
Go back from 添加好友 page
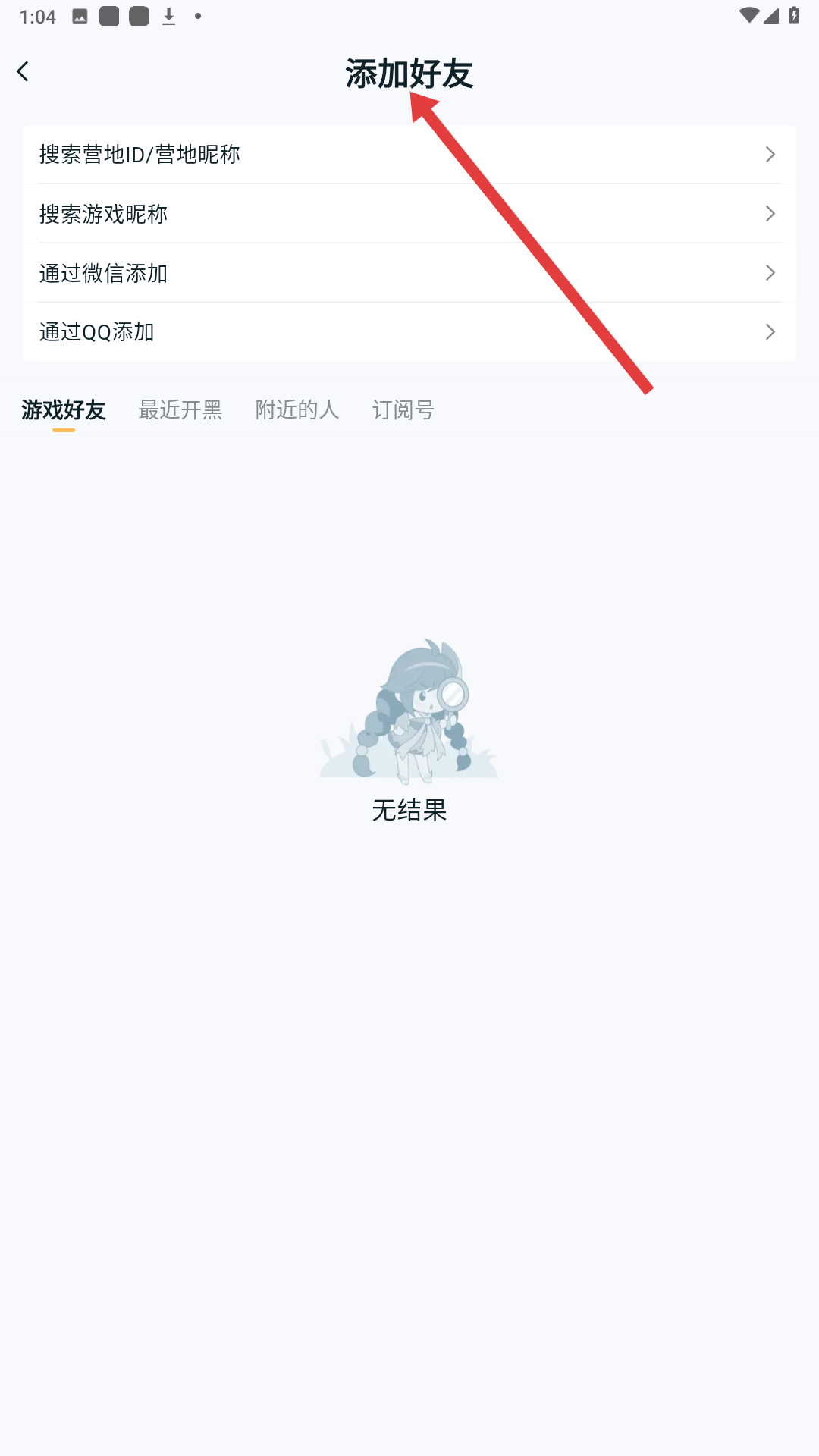click(23, 72)
